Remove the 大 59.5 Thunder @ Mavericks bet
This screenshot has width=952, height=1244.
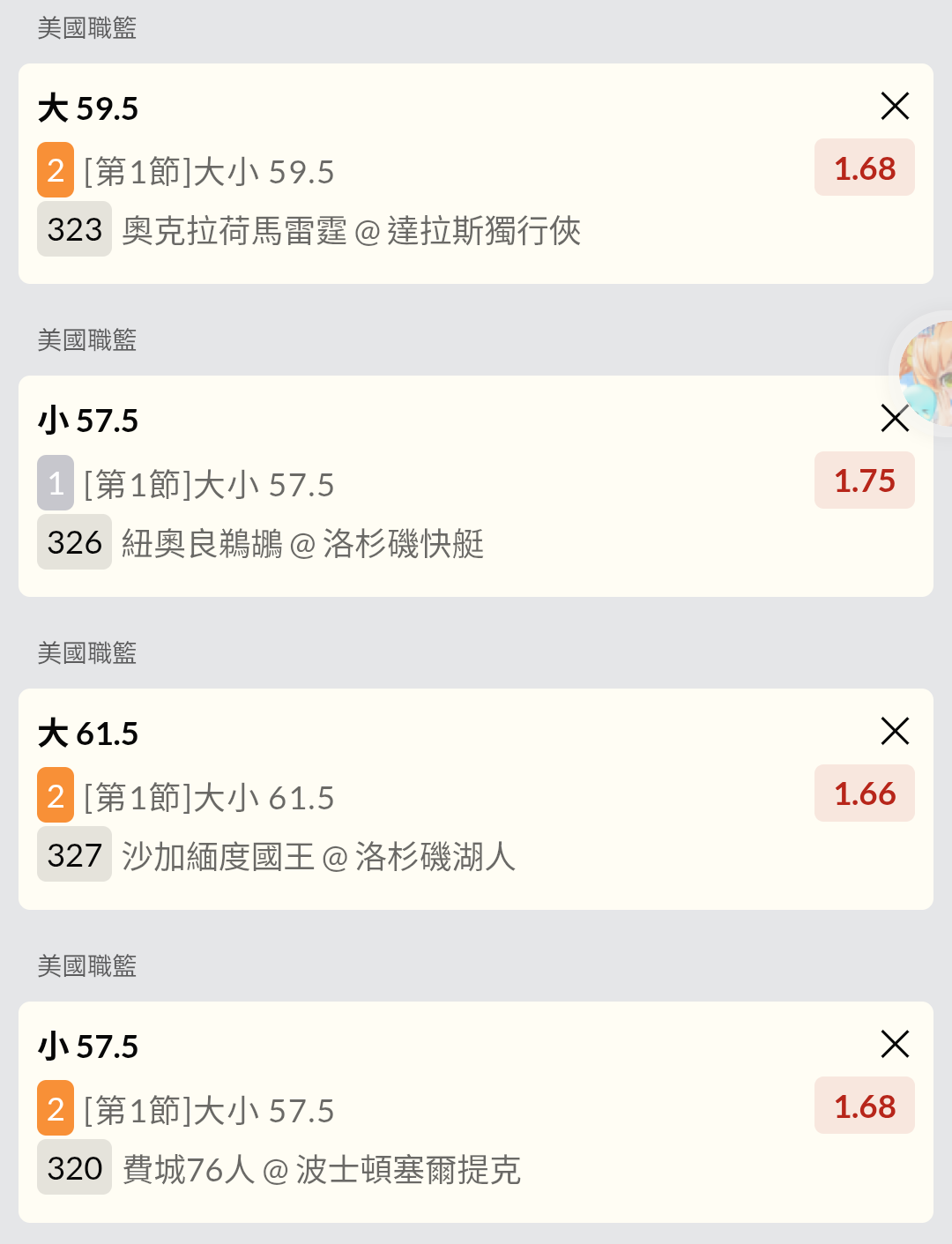[x=895, y=106]
